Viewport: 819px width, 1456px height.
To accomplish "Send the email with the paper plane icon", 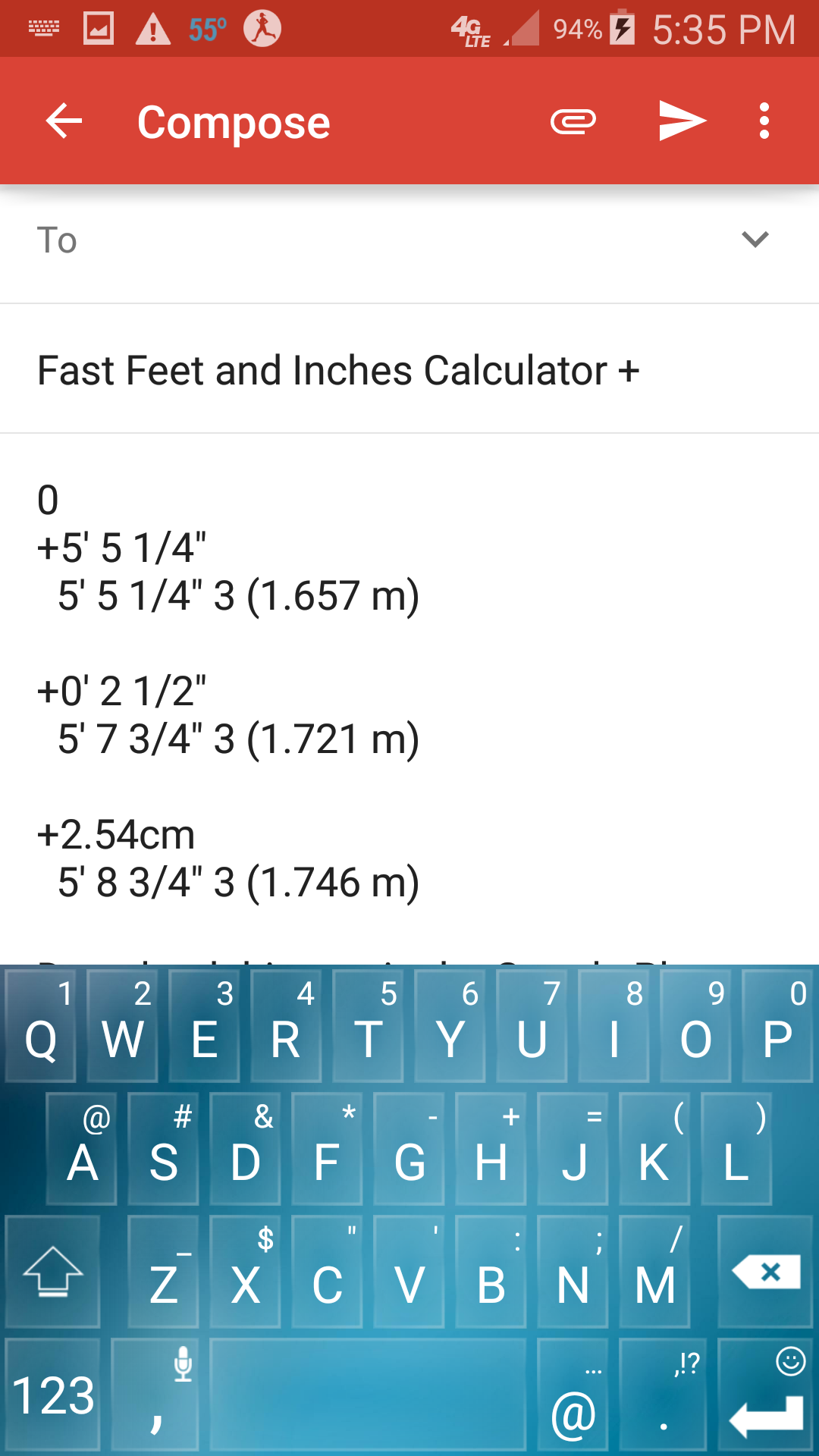I will pos(681,121).
